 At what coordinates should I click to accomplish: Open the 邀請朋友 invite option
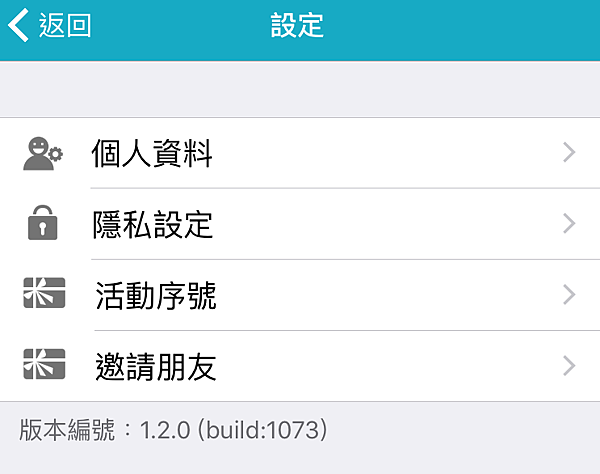click(x=300, y=367)
